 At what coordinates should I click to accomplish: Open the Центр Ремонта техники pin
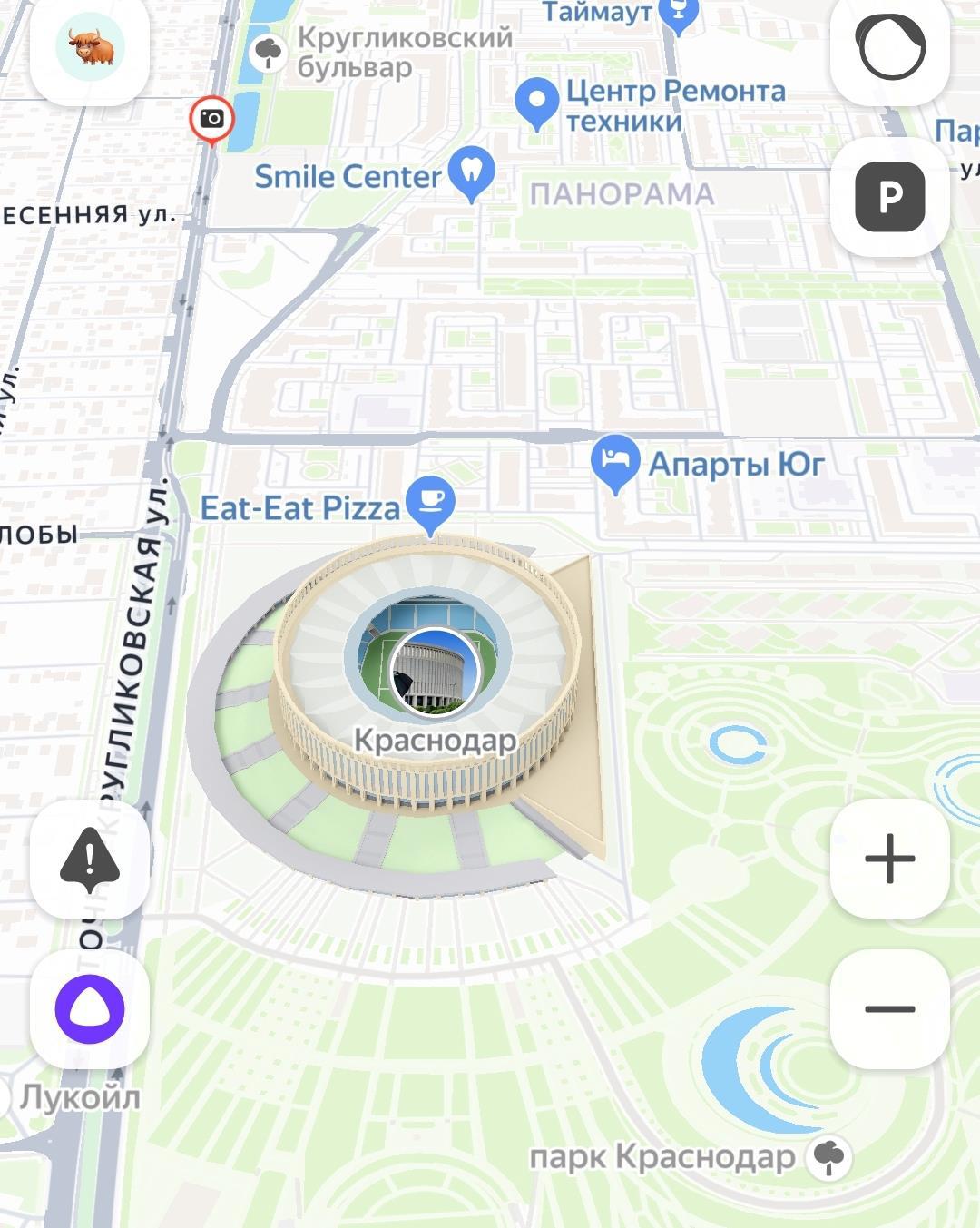[537, 102]
